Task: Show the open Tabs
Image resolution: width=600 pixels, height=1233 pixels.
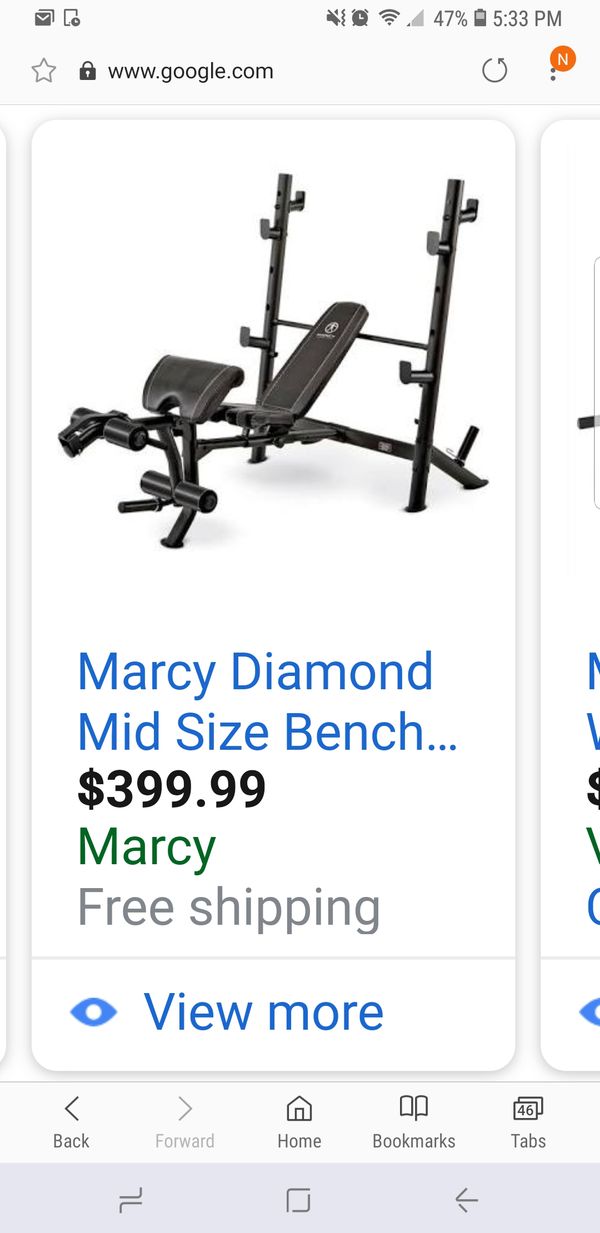Action: click(528, 1122)
